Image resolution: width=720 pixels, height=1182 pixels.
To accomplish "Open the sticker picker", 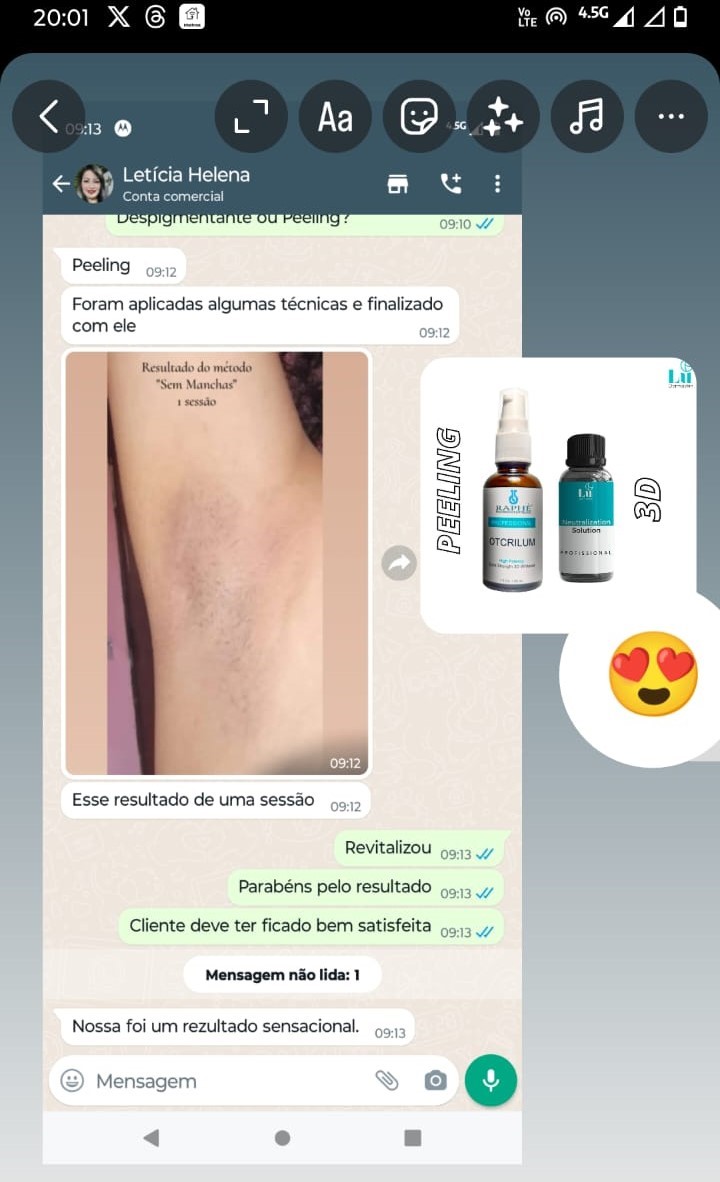I will coord(419,117).
